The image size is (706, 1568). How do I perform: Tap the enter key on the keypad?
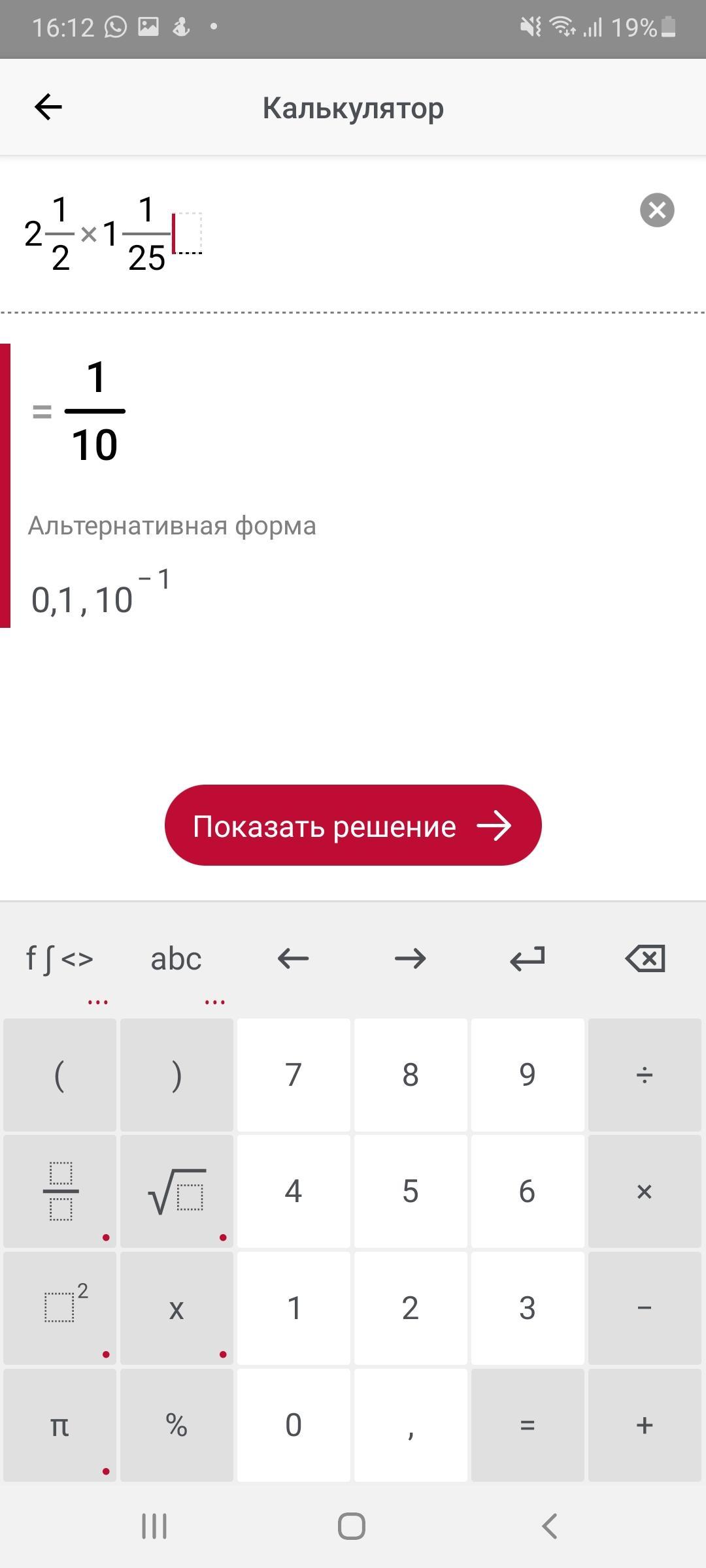527,959
